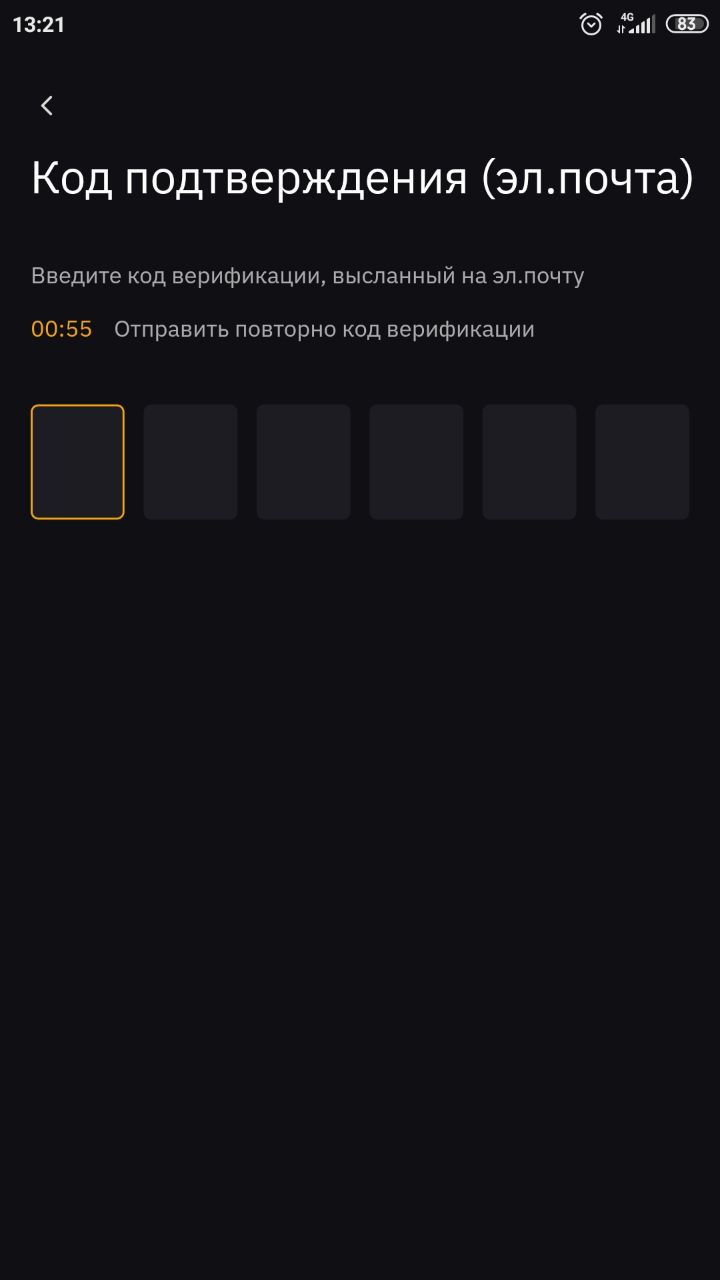Tap 'Отправить повторно код верификации'
Viewport: 720px width, 1280px height.
324,329
